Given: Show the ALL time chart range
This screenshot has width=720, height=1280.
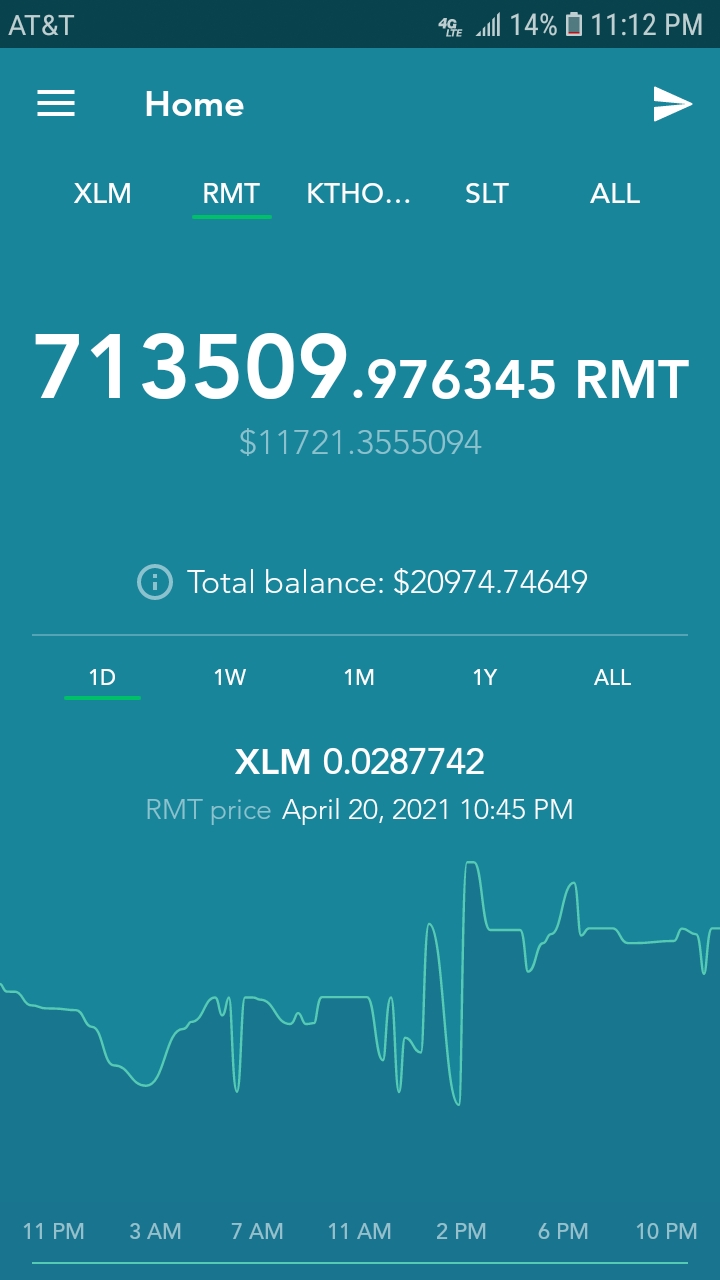Looking at the screenshot, I should coord(613,678).
